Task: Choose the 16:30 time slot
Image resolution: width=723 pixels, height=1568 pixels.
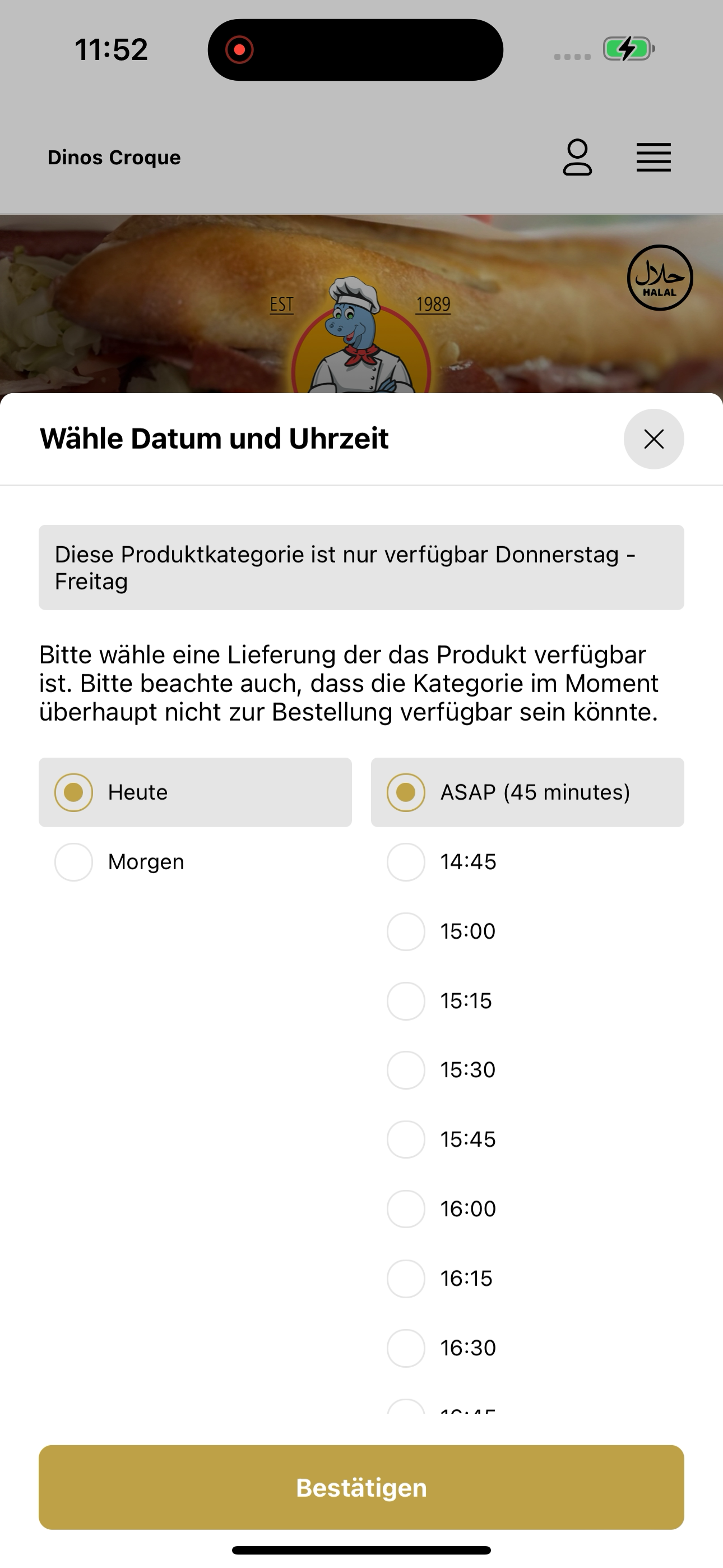Action: (527, 1348)
